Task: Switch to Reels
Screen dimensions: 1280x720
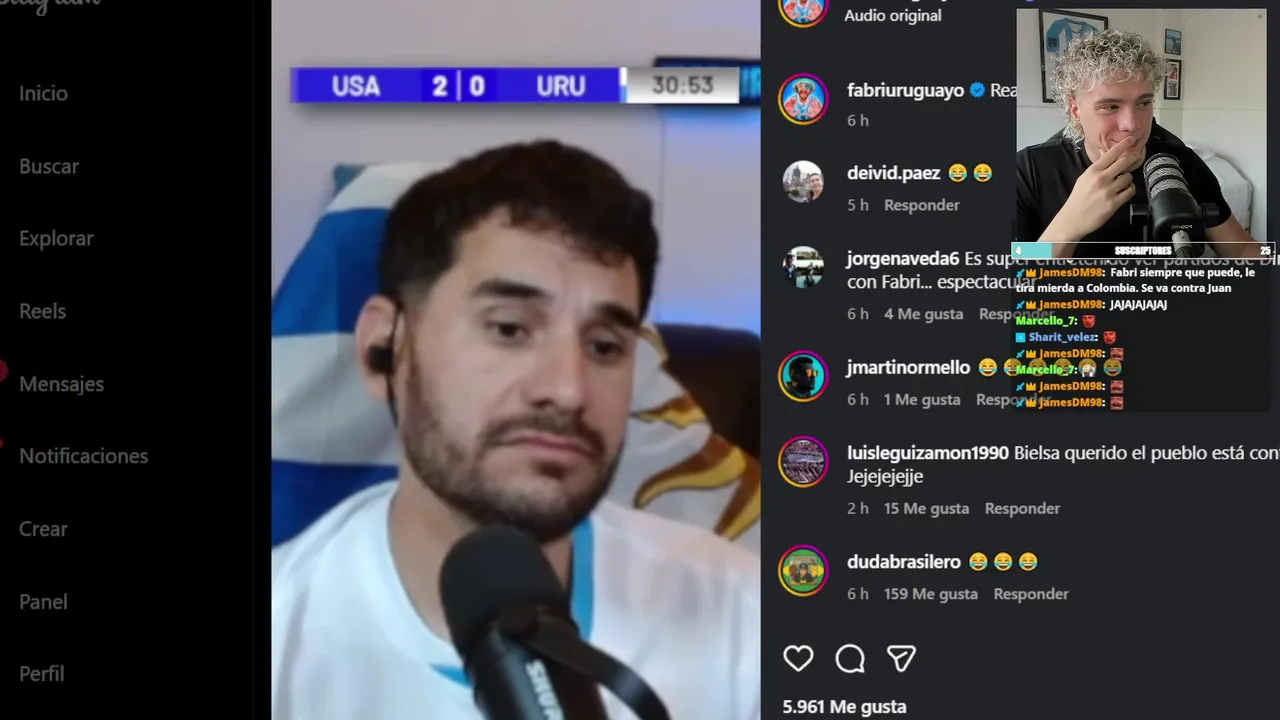Action: click(x=42, y=311)
